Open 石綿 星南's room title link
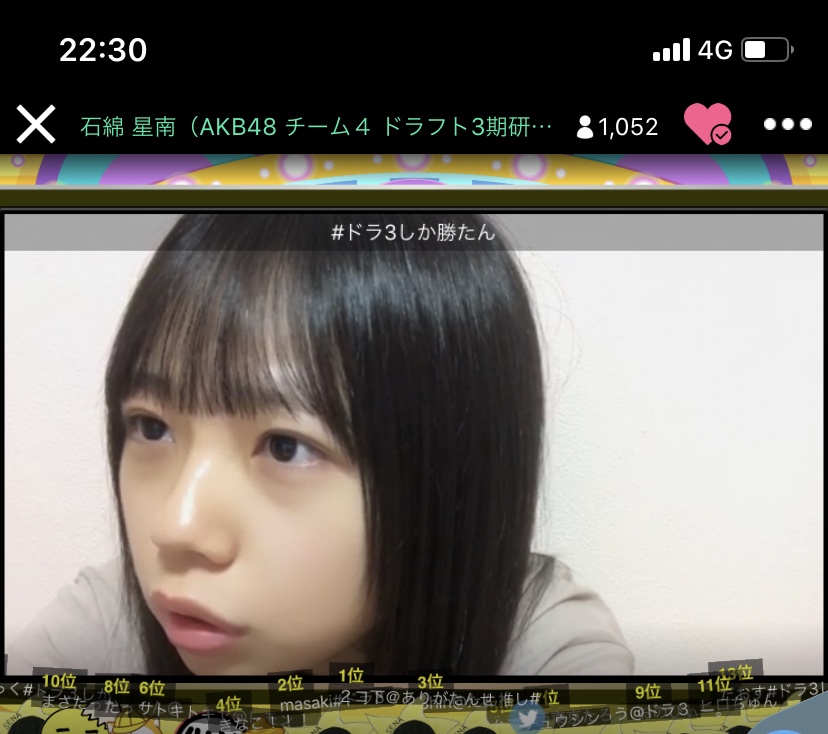The height and width of the screenshot is (734, 828). click(x=315, y=127)
